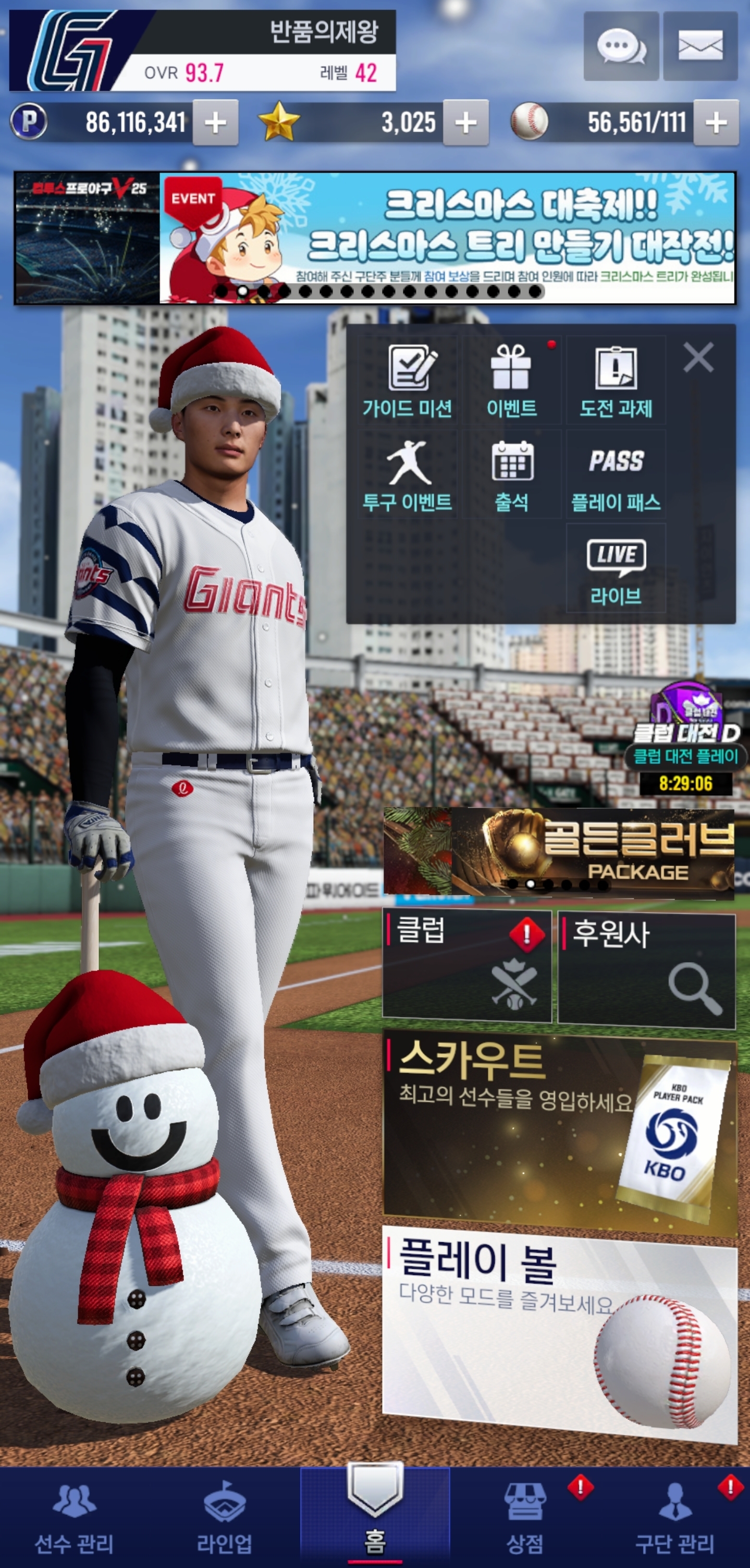This screenshot has width=750, height=1568.
Task: Open 클럽 대전 플레이
Action: click(x=685, y=756)
